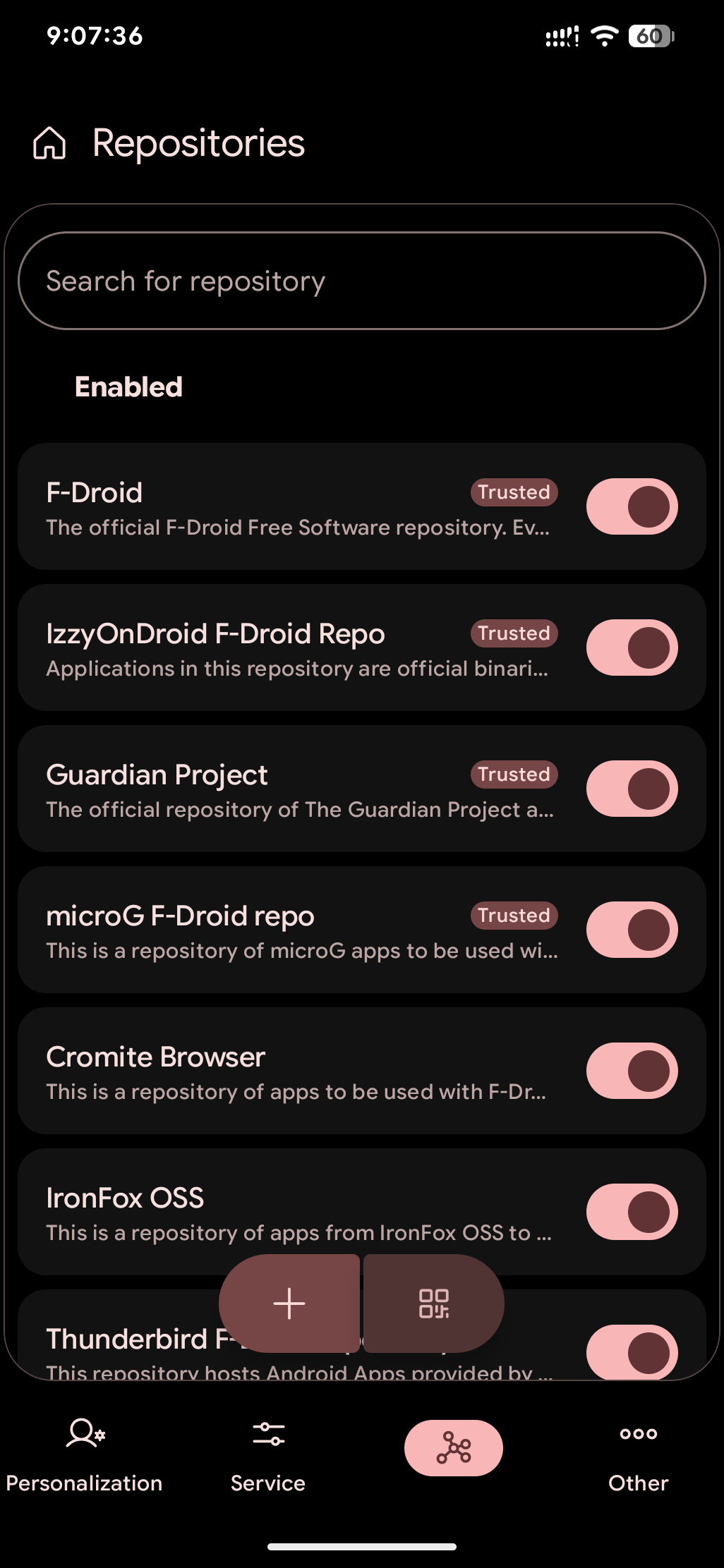This screenshot has width=724, height=1568.
Task: Disable the F-Droid repository switch
Action: 632,506
